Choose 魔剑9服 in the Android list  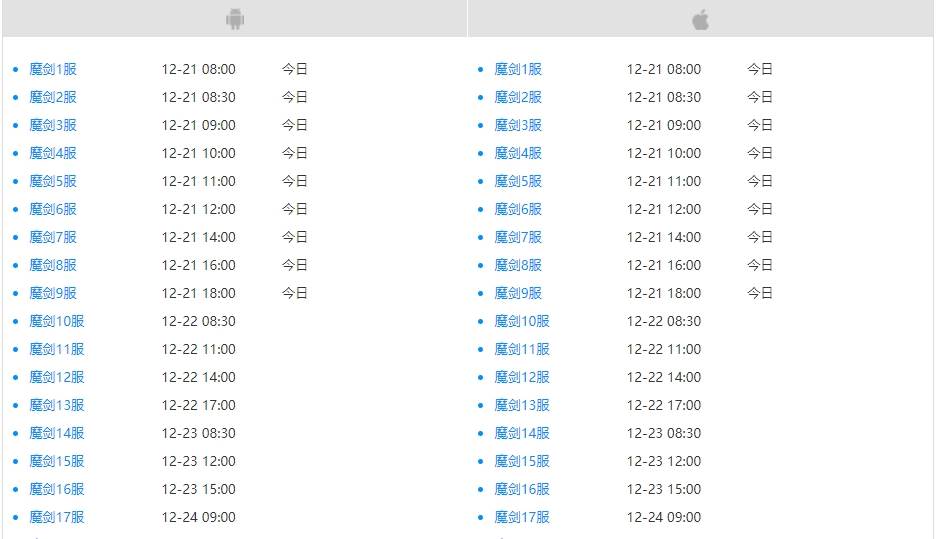(53, 293)
